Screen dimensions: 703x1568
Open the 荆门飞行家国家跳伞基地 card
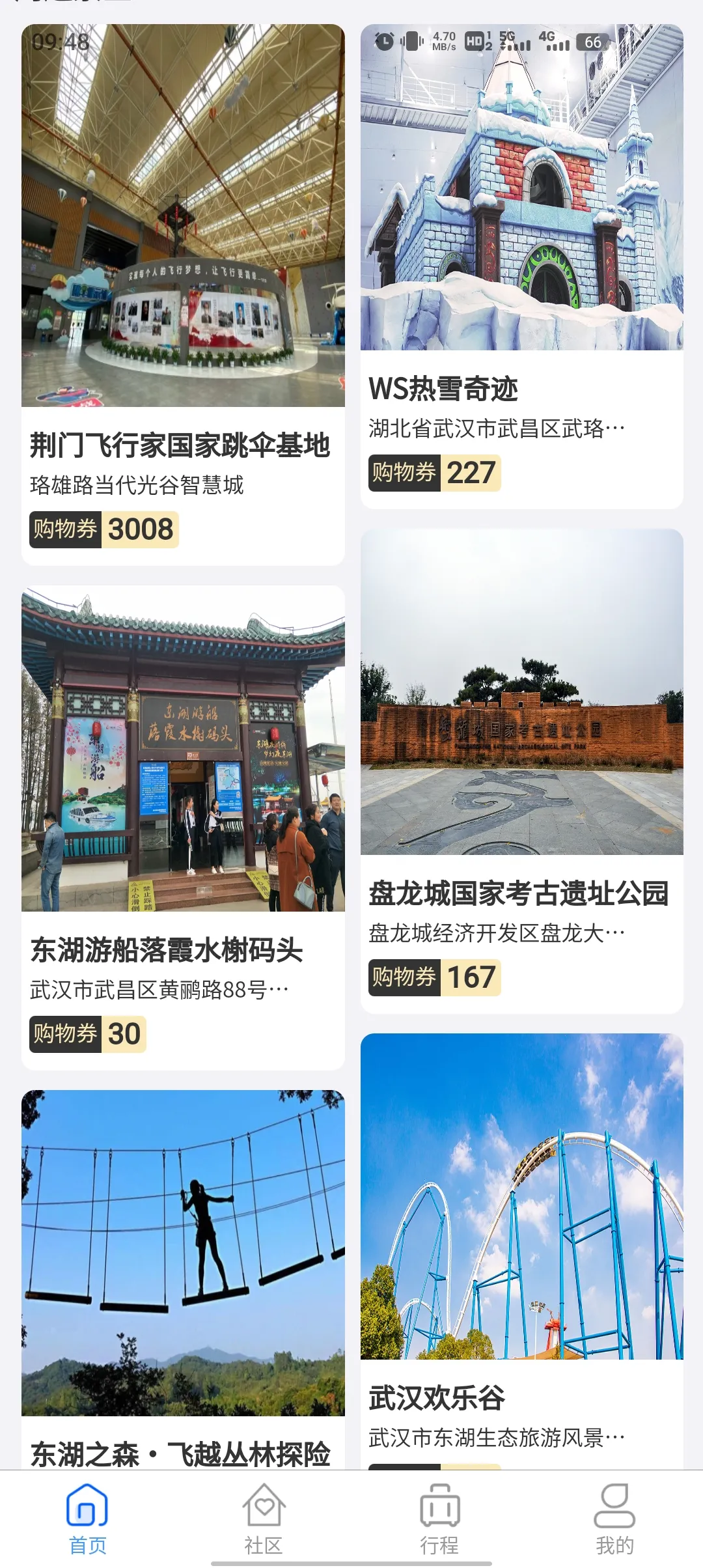pos(183,293)
